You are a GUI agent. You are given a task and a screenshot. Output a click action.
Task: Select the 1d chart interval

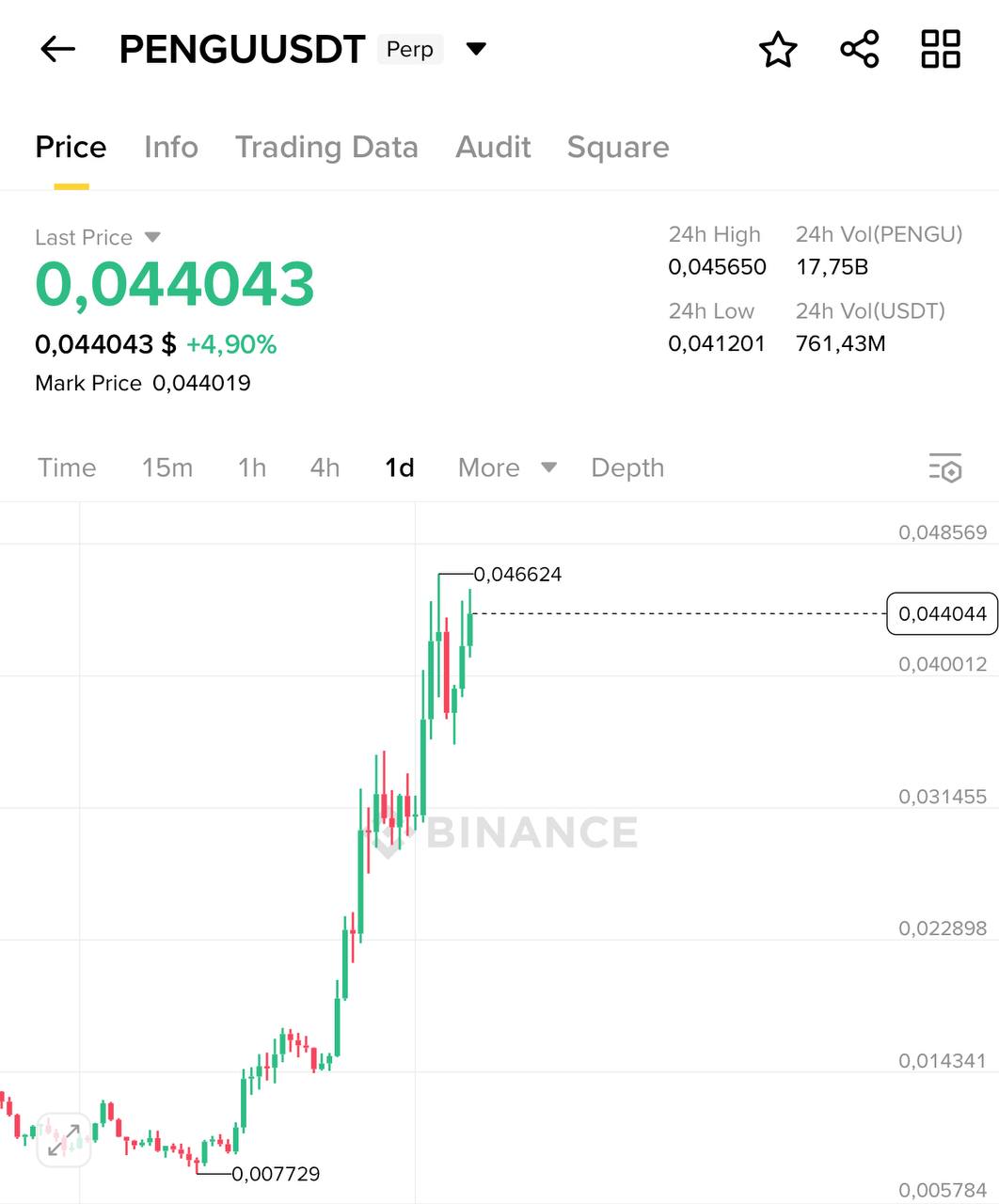tap(399, 467)
